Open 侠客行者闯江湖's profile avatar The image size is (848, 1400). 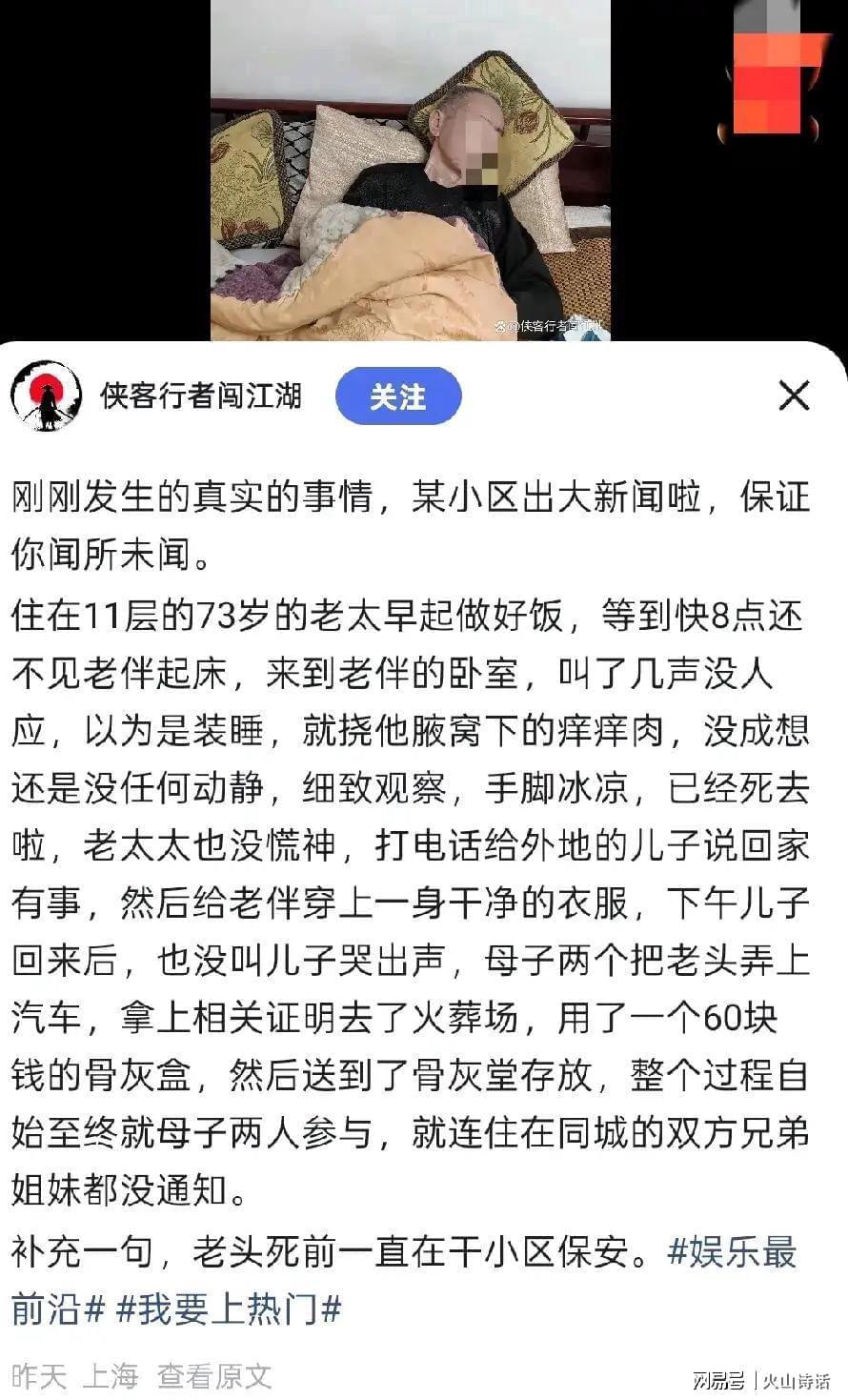46,396
